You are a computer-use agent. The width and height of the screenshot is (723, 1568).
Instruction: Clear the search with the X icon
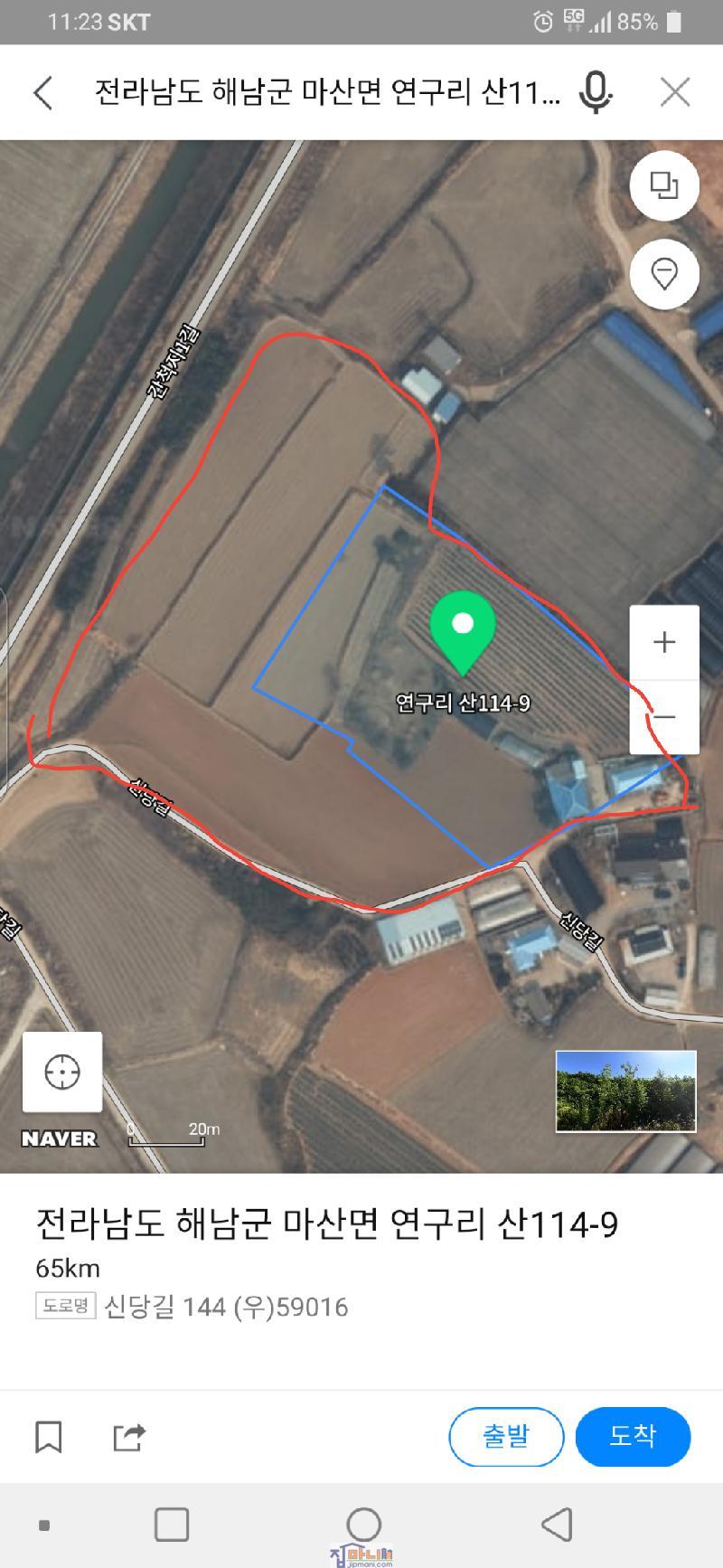click(674, 92)
